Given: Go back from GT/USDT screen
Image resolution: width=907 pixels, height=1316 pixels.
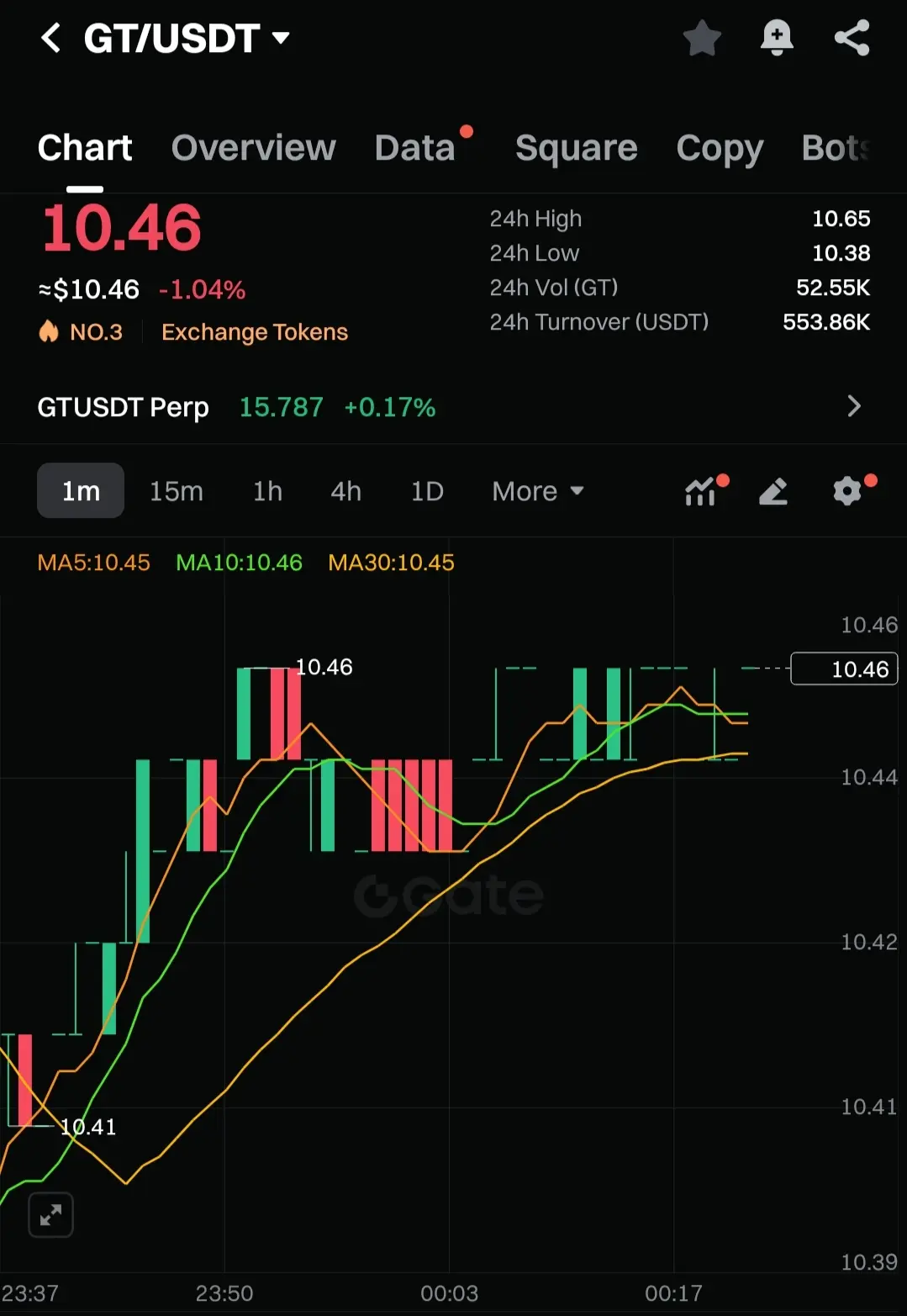Looking at the screenshot, I should [x=50, y=38].
